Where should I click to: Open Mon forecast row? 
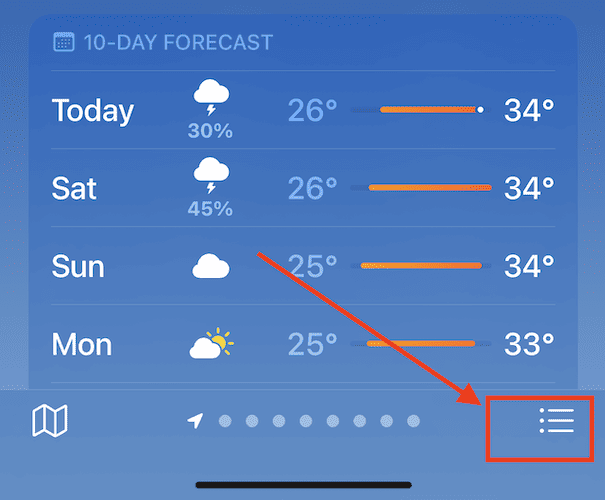[302, 345]
